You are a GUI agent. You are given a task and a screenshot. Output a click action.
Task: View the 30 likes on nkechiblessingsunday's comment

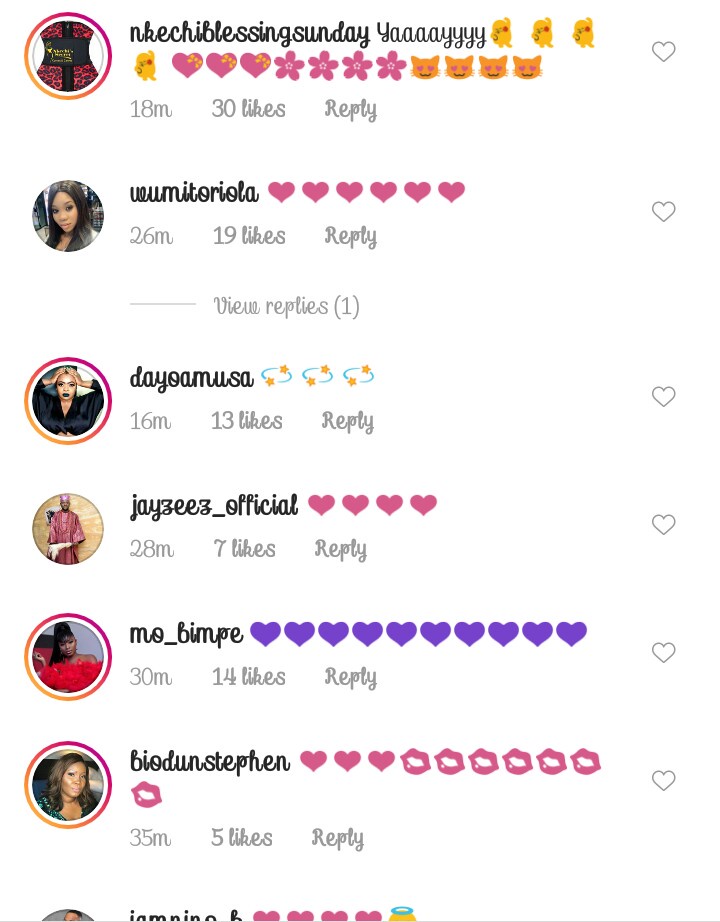point(248,109)
